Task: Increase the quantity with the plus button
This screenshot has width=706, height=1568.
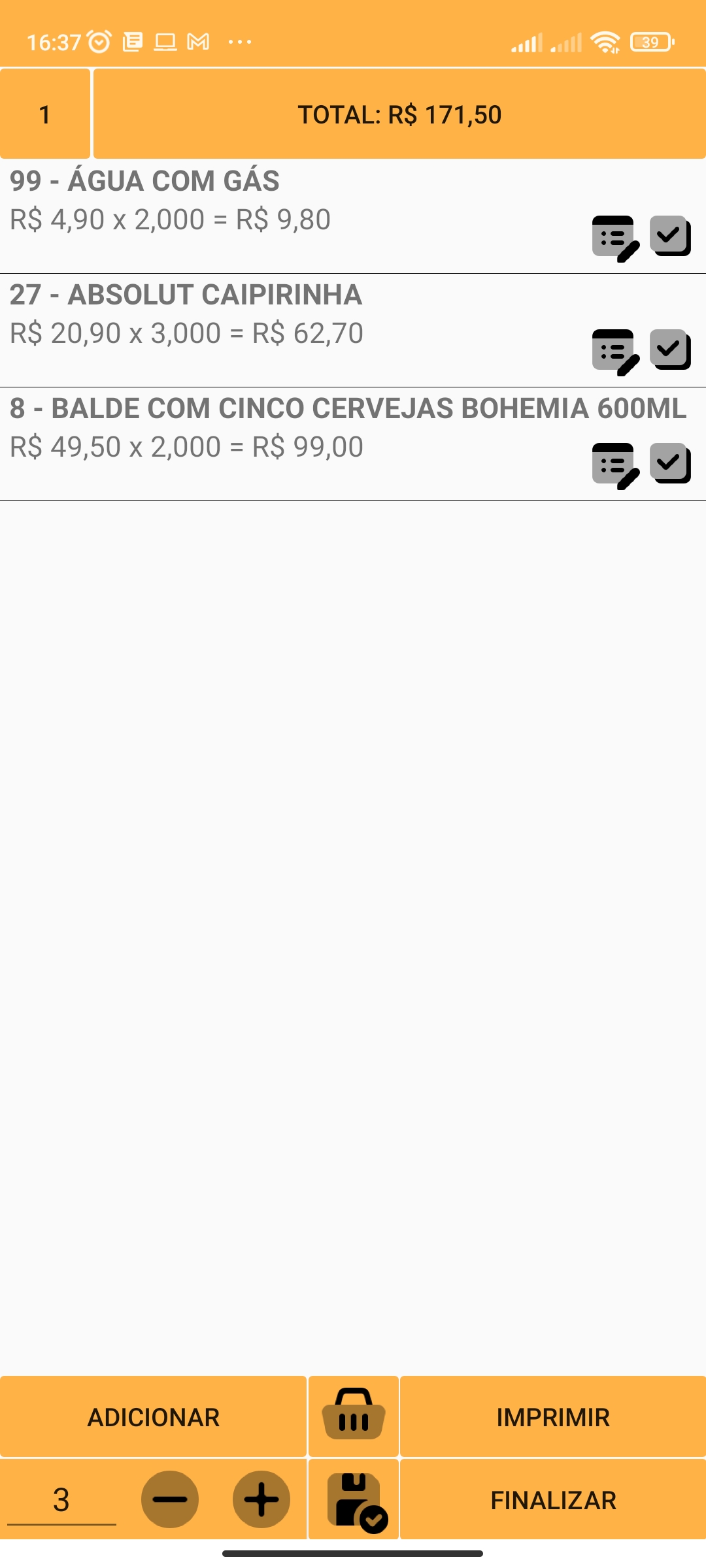Action: (261, 1499)
